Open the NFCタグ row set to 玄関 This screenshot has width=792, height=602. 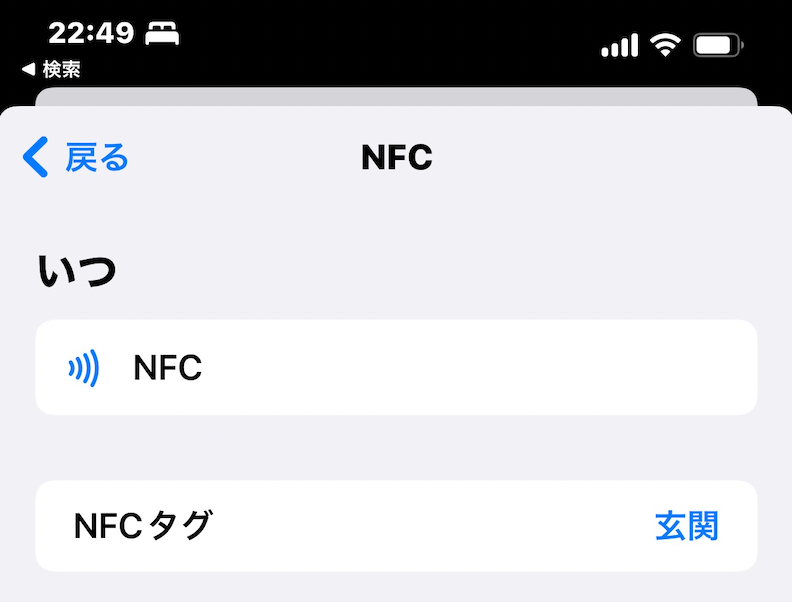(x=396, y=526)
